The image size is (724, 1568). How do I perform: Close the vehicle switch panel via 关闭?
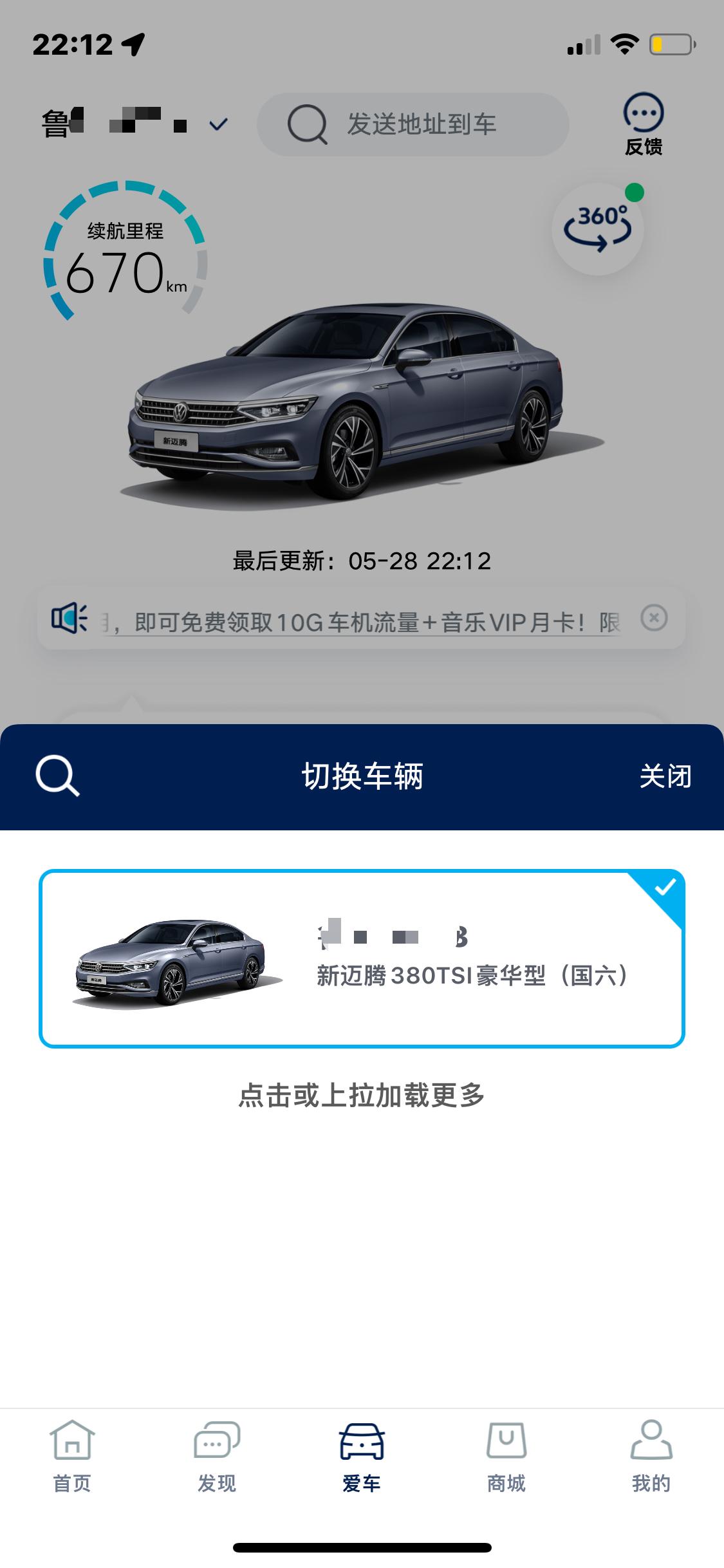(665, 777)
